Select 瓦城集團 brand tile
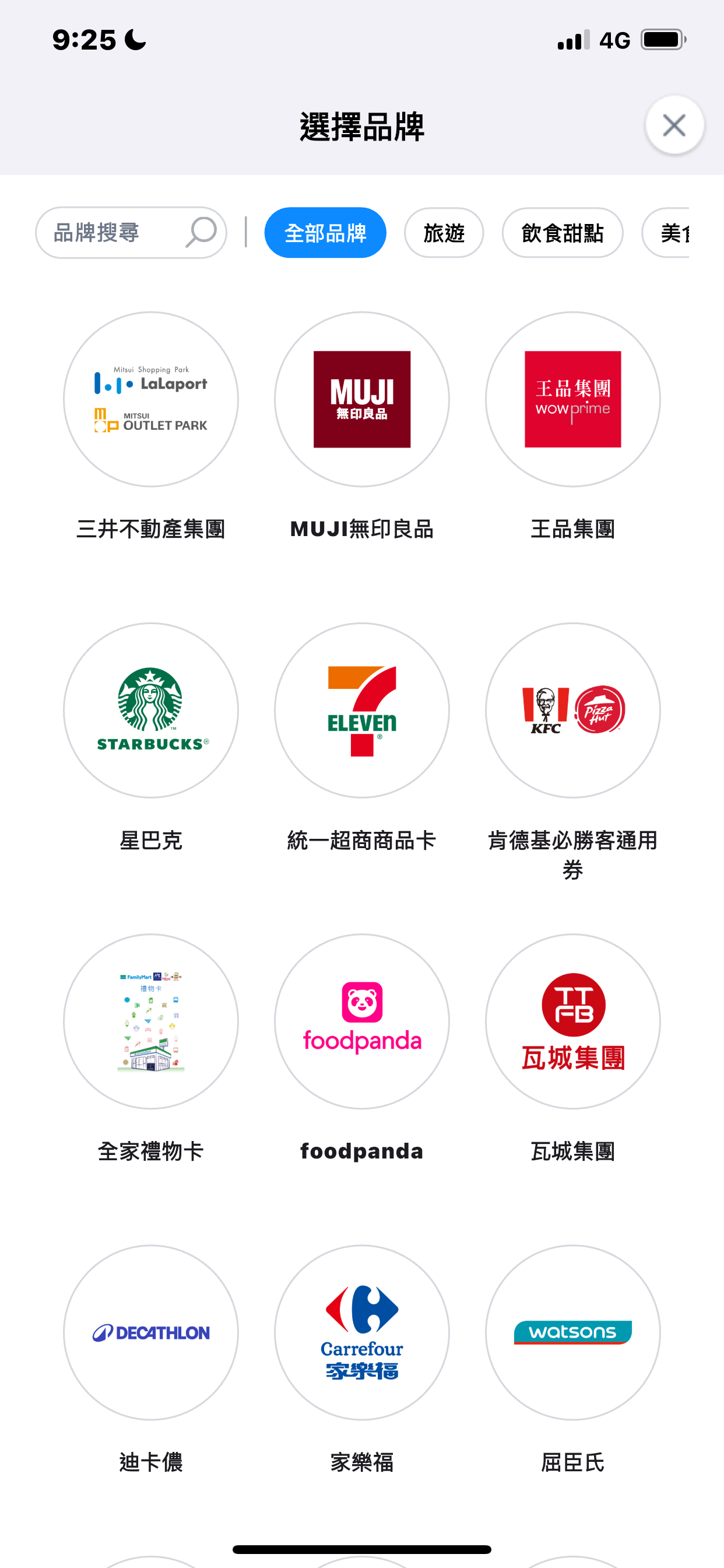724x1568 pixels. click(x=572, y=1021)
